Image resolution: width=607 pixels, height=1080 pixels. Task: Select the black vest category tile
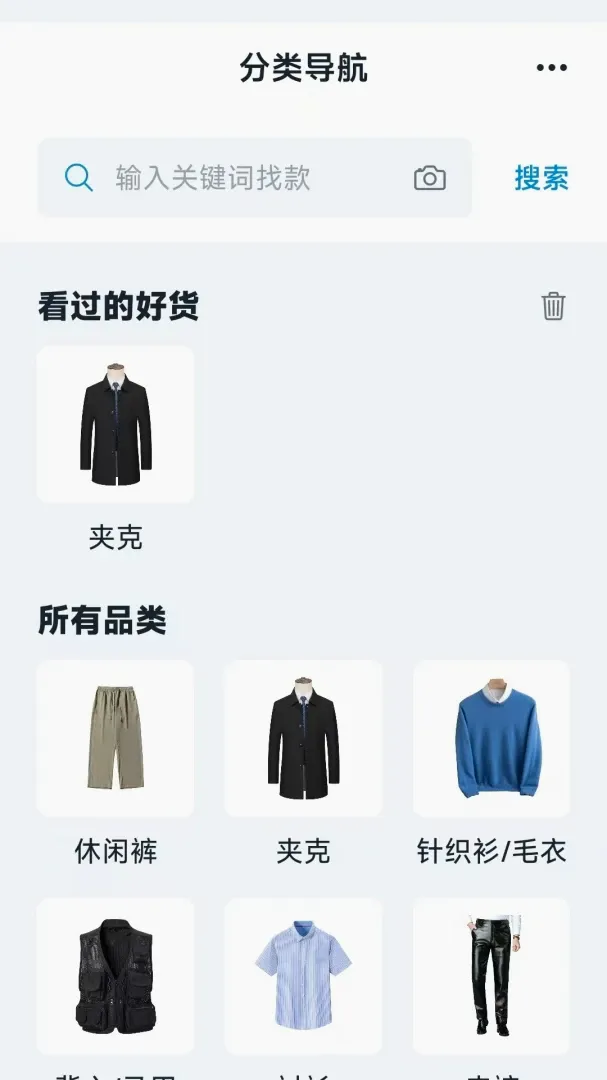115,976
